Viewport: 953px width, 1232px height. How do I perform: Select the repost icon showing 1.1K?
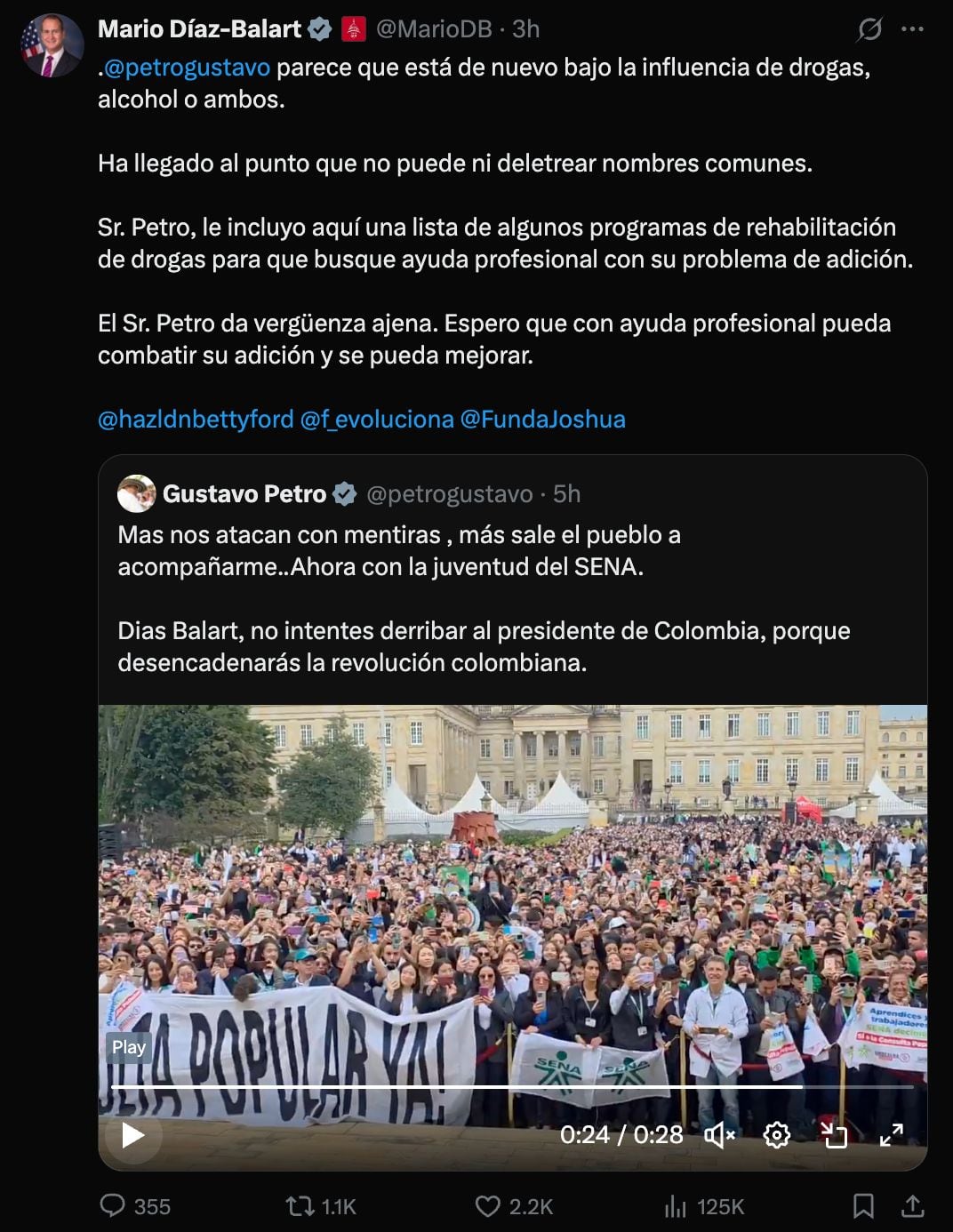click(x=300, y=1206)
